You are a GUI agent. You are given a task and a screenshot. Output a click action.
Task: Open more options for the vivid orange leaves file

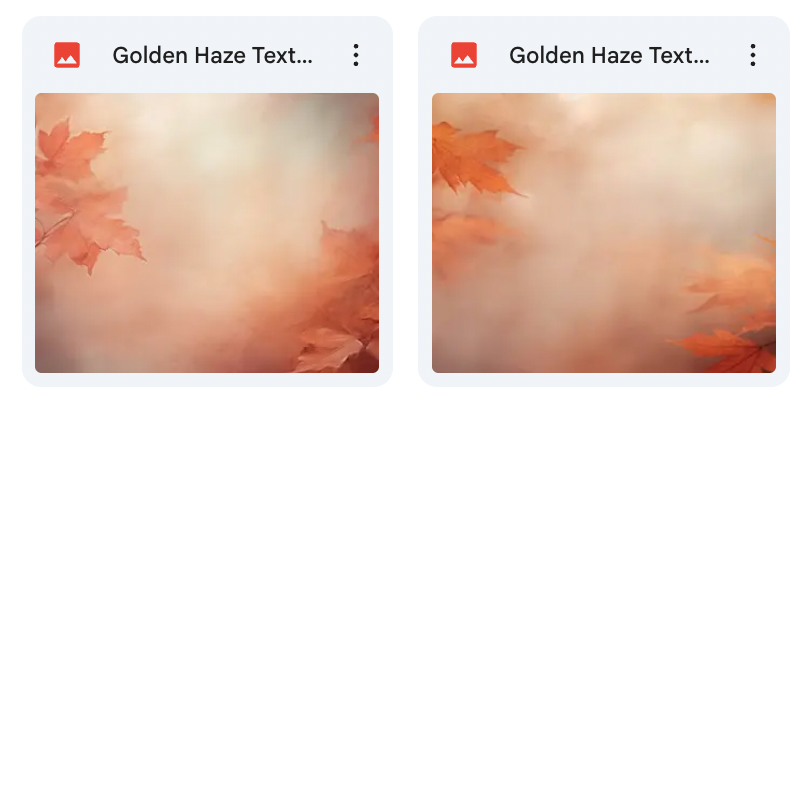pos(753,56)
